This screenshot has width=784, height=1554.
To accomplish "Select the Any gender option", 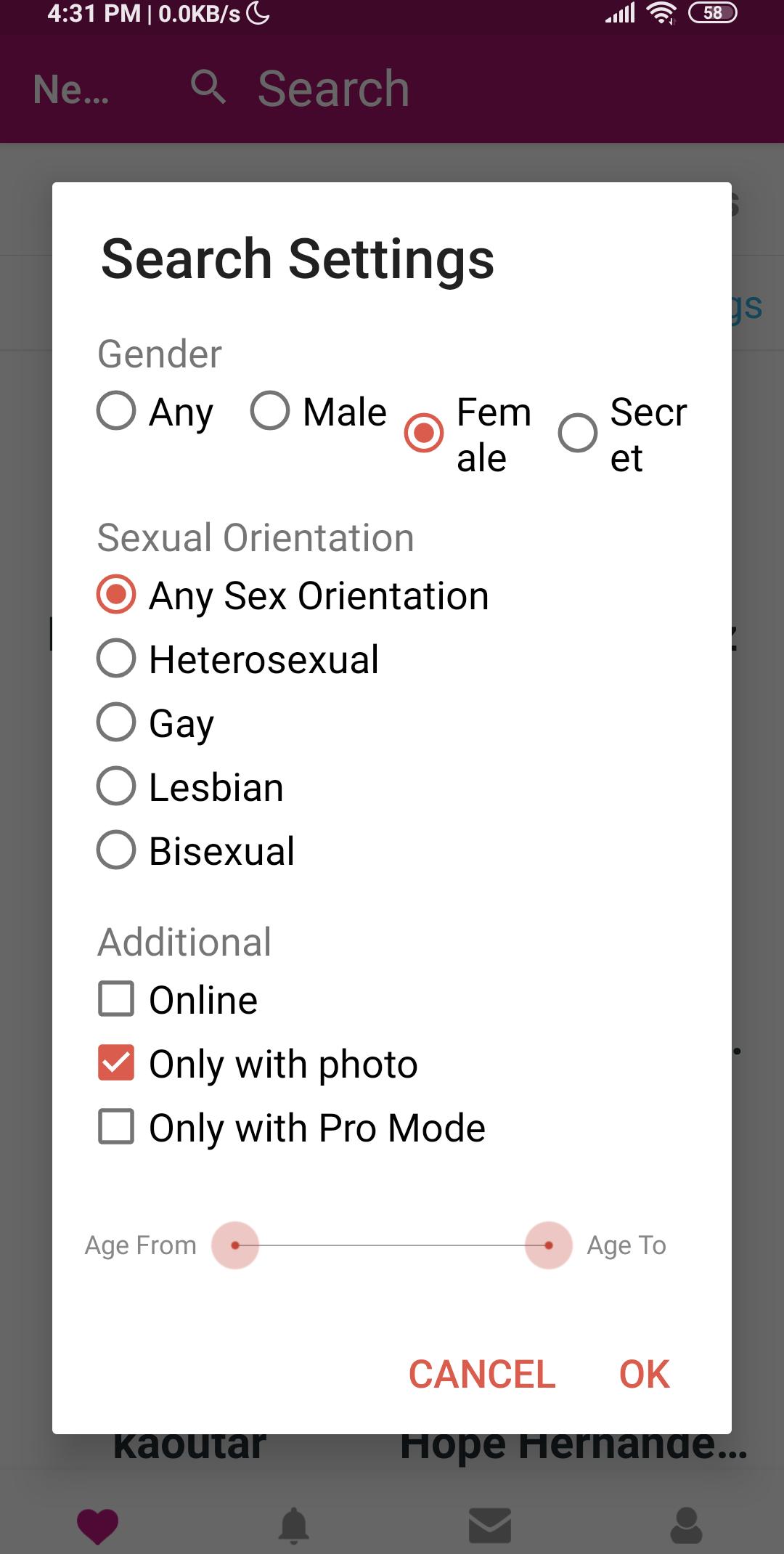I will tap(155, 411).
